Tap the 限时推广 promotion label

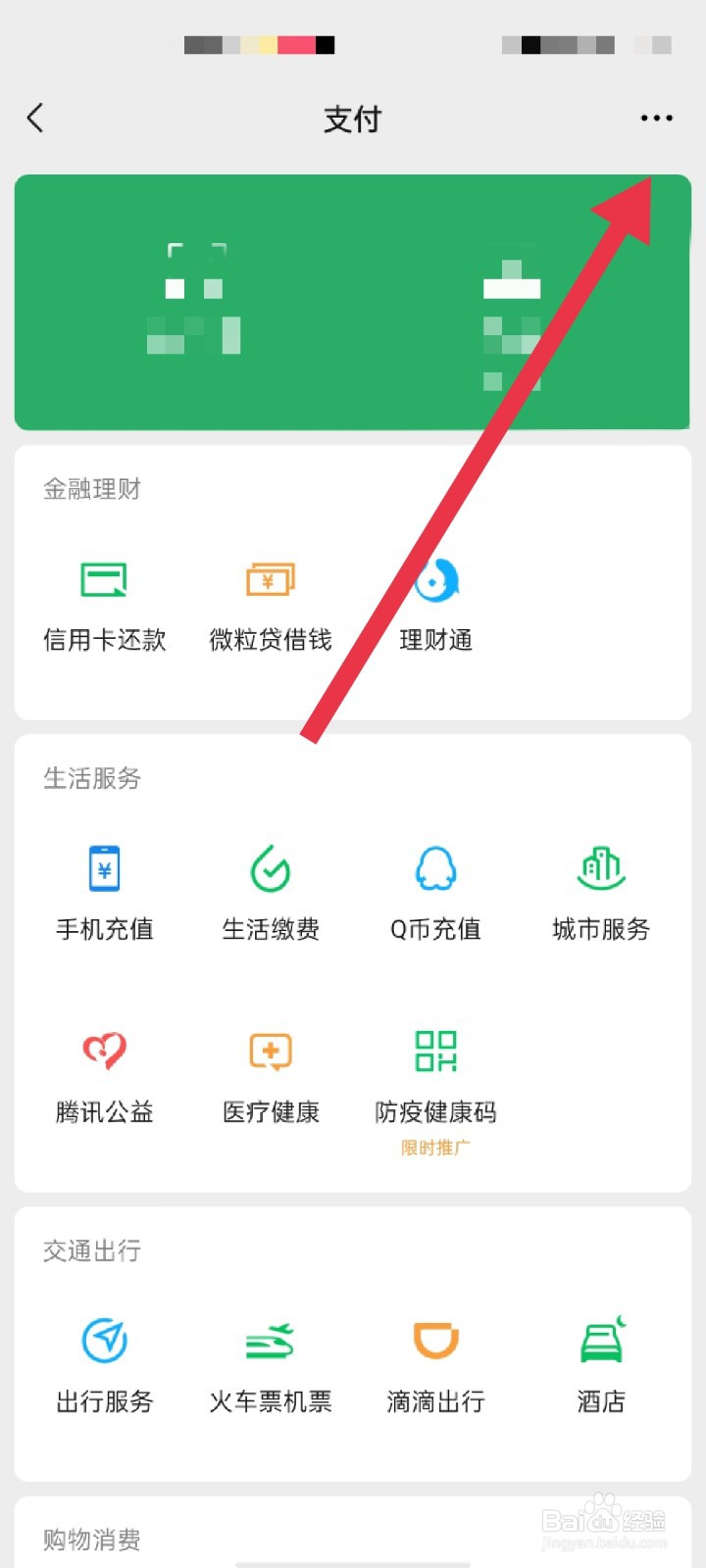435,1147
